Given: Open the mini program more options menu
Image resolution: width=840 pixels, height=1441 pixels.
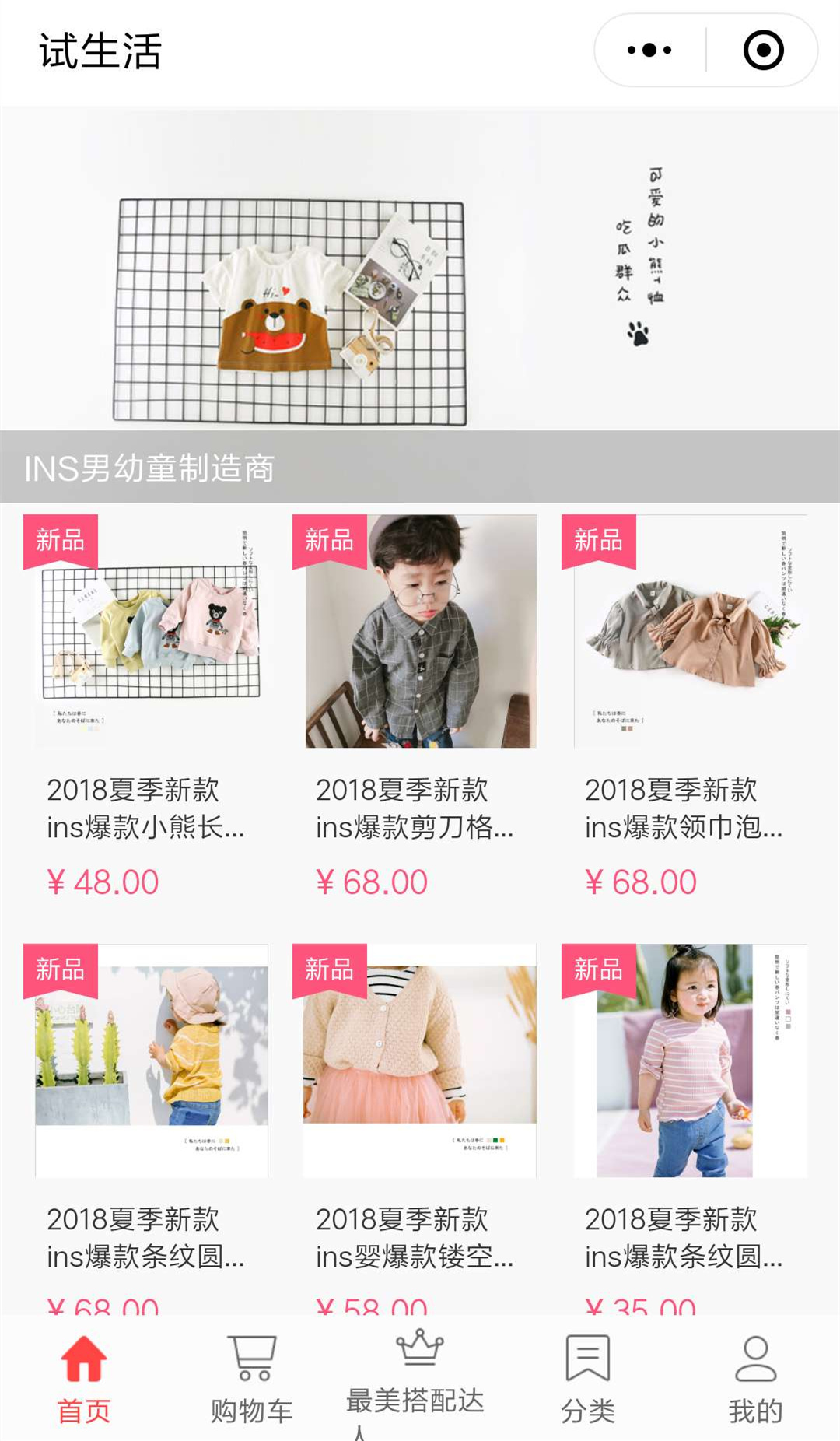Looking at the screenshot, I should click(649, 51).
